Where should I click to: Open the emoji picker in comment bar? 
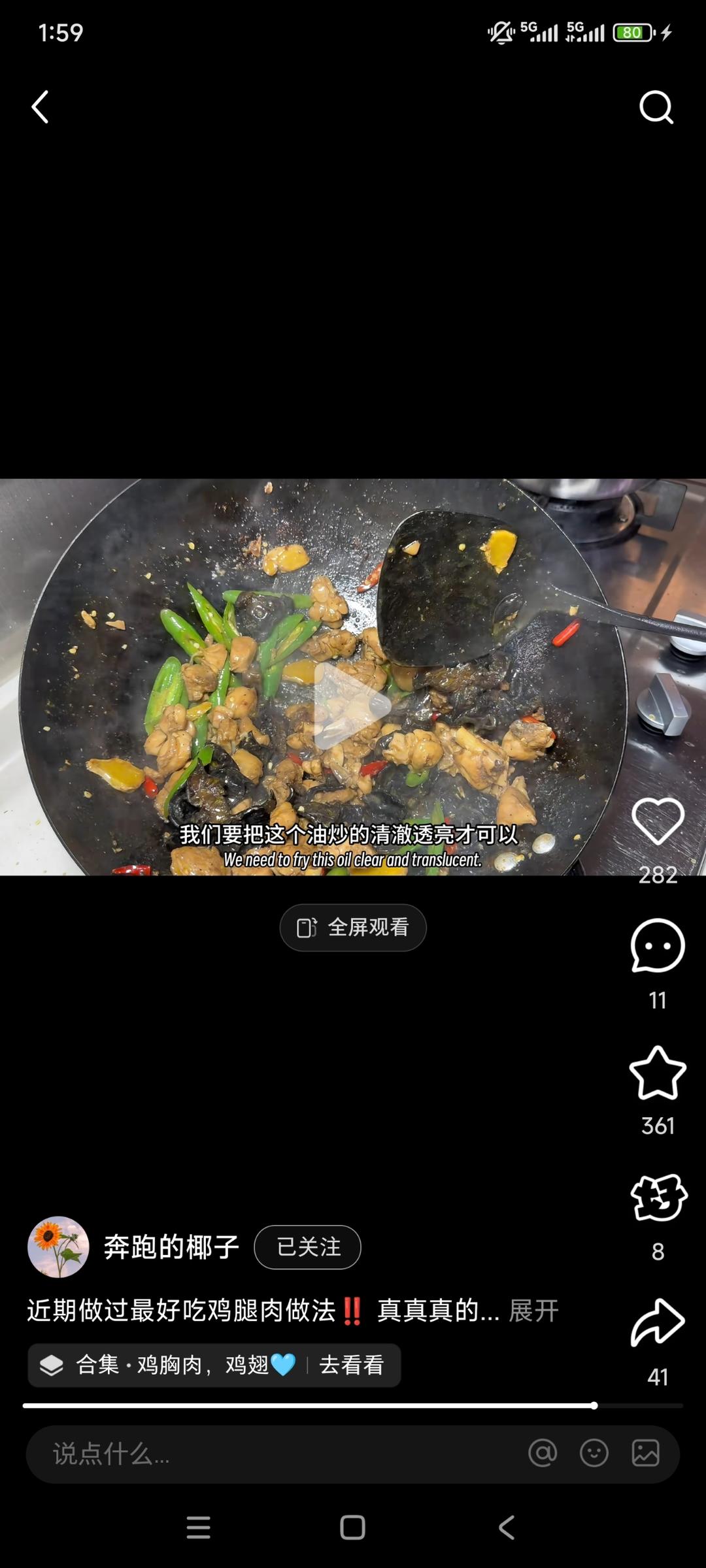(594, 1454)
